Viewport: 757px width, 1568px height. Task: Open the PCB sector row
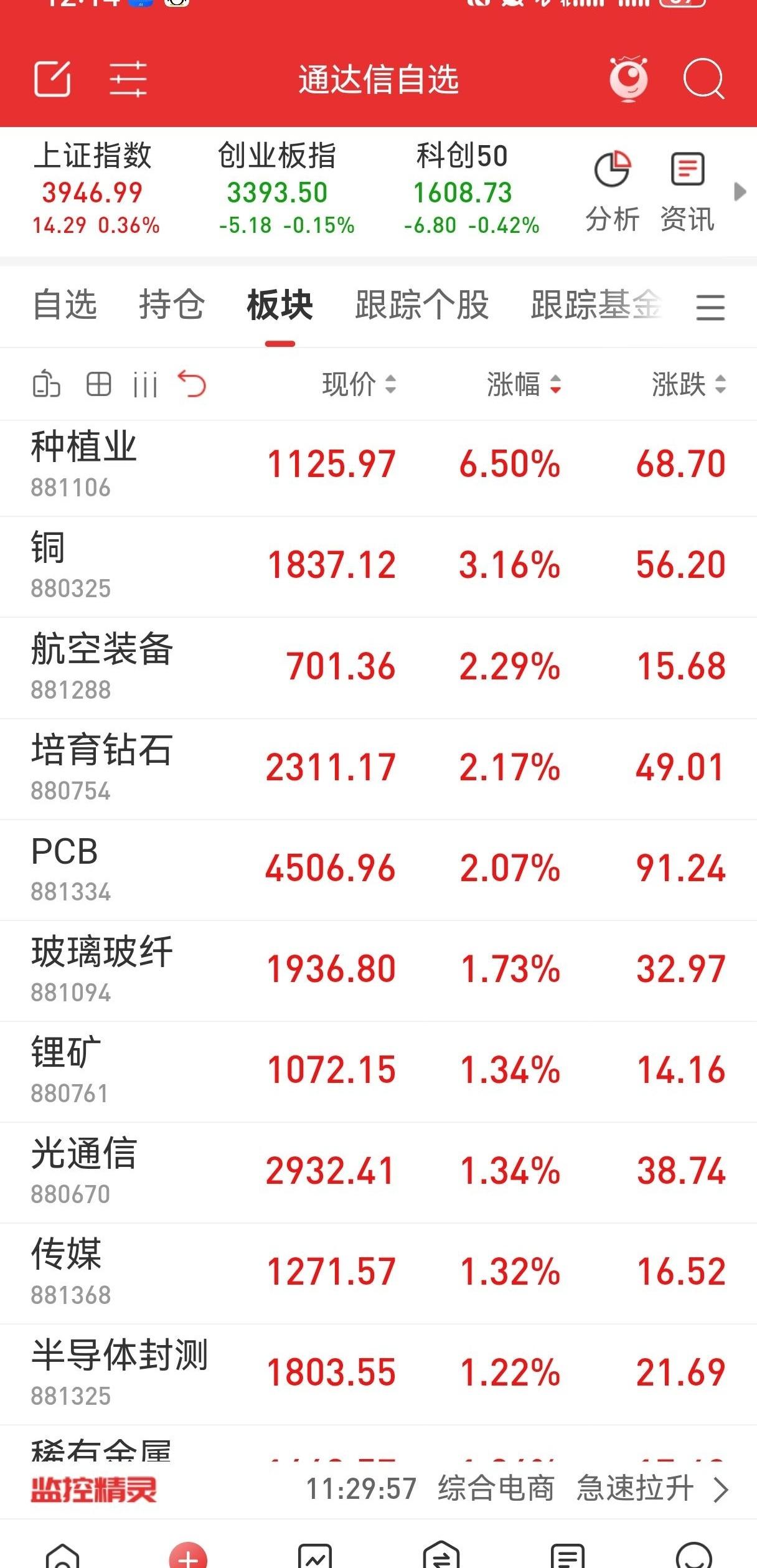(378, 870)
